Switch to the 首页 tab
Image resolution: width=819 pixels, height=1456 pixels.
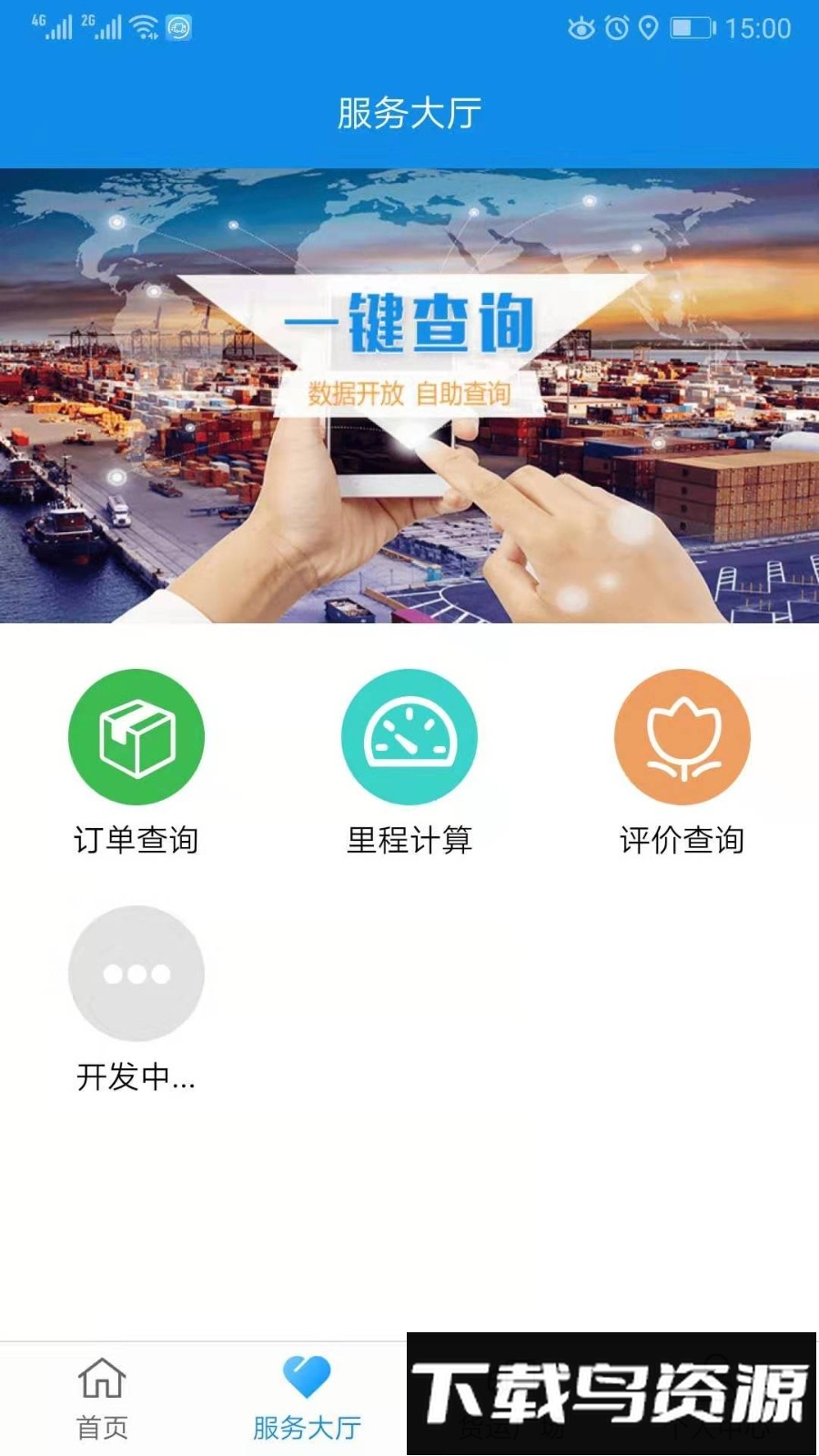click(103, 1401)
